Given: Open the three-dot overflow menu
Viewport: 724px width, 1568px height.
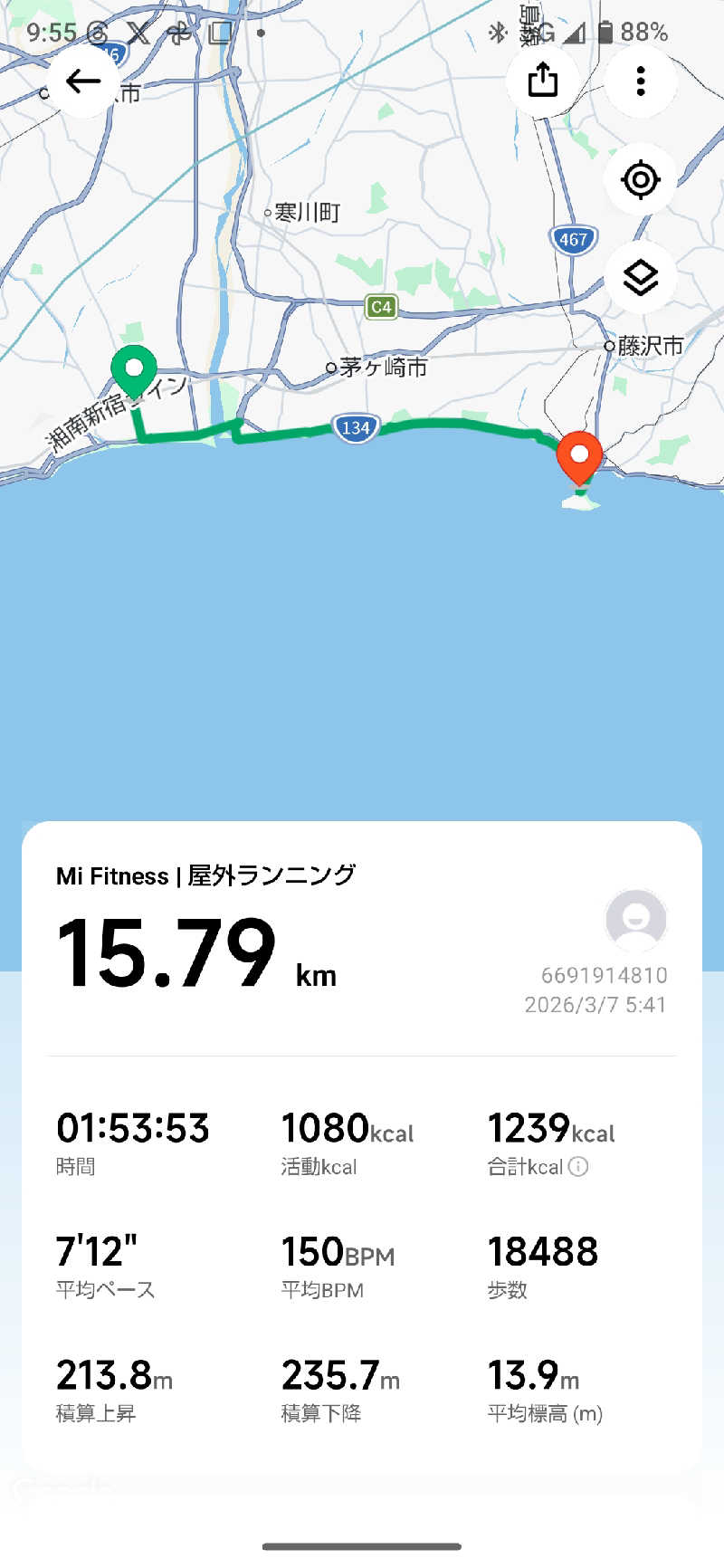Looking at the screenshot, I should [641, 82].
